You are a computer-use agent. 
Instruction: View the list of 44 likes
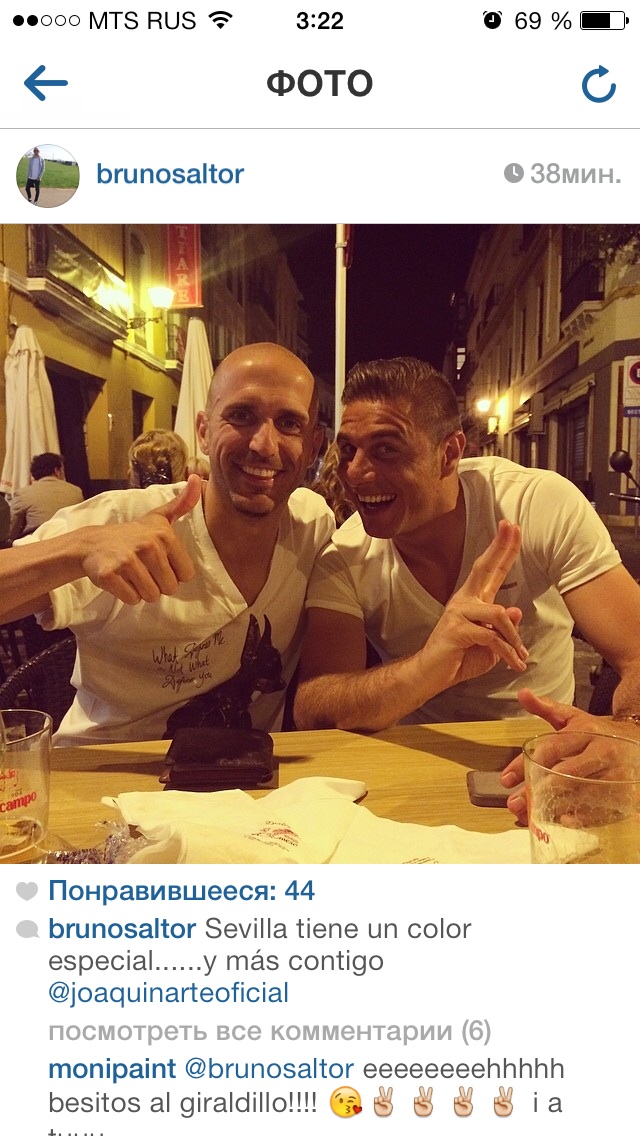(x=181, y=891)
